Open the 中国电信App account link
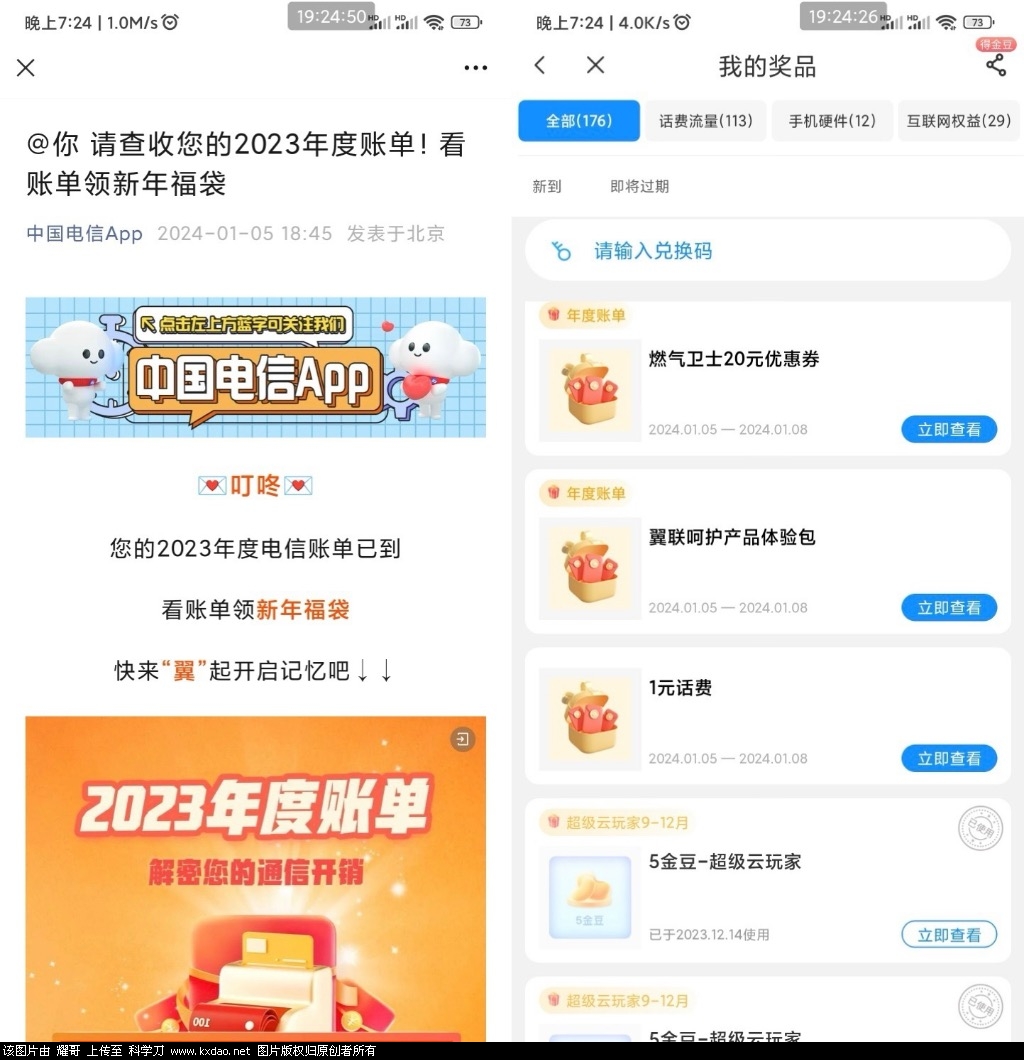Screen dimensions: 1024x1060 (84, 233)
